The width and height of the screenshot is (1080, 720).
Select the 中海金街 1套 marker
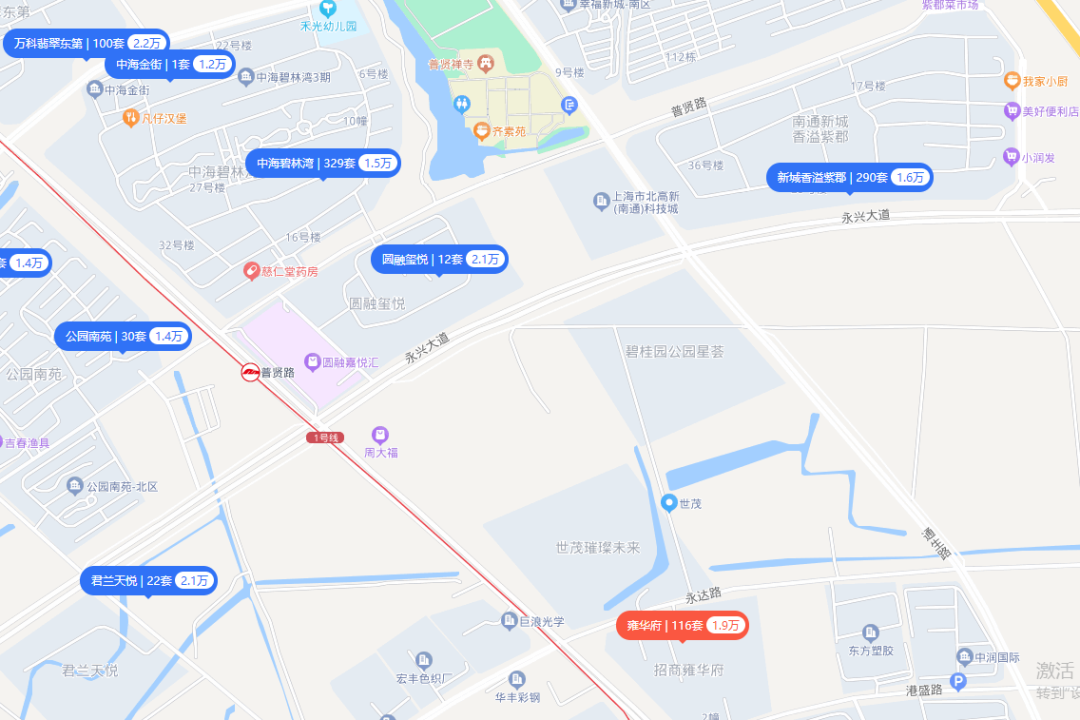170,64
